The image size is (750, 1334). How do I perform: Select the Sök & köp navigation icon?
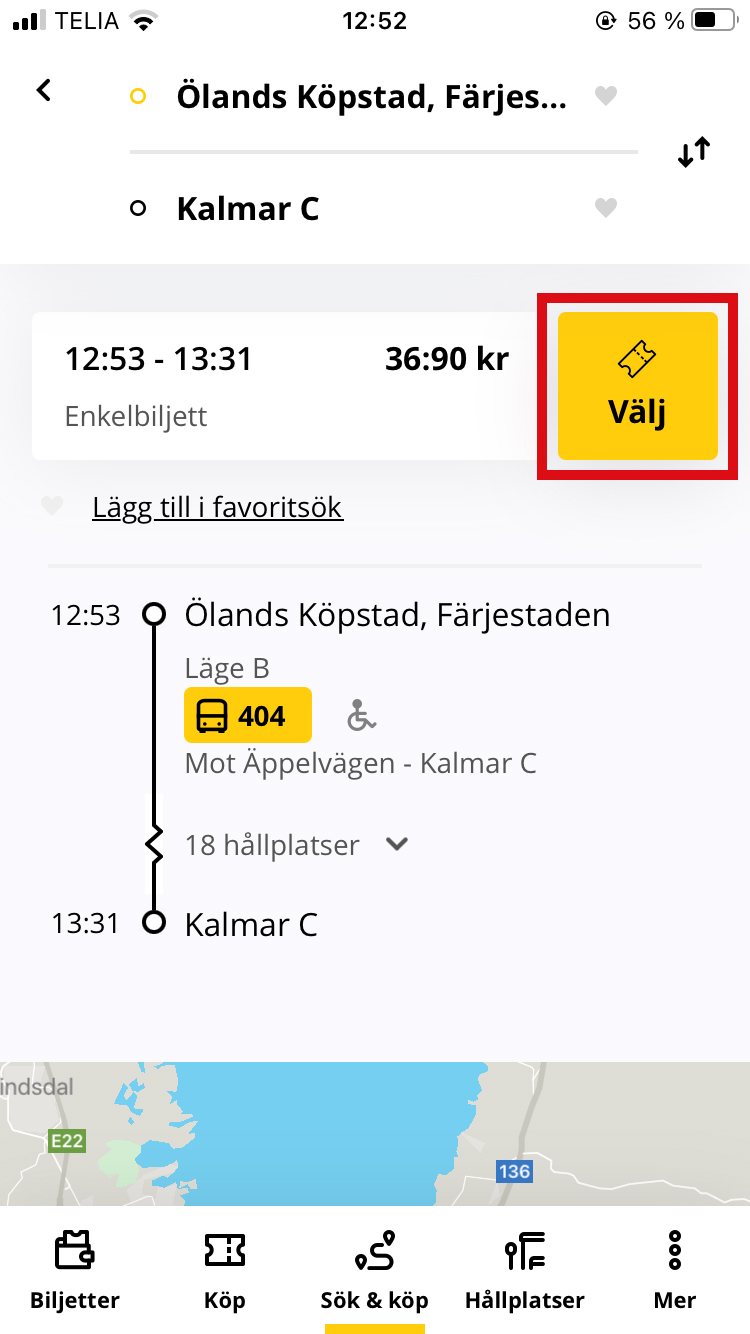coord(375,1251)
